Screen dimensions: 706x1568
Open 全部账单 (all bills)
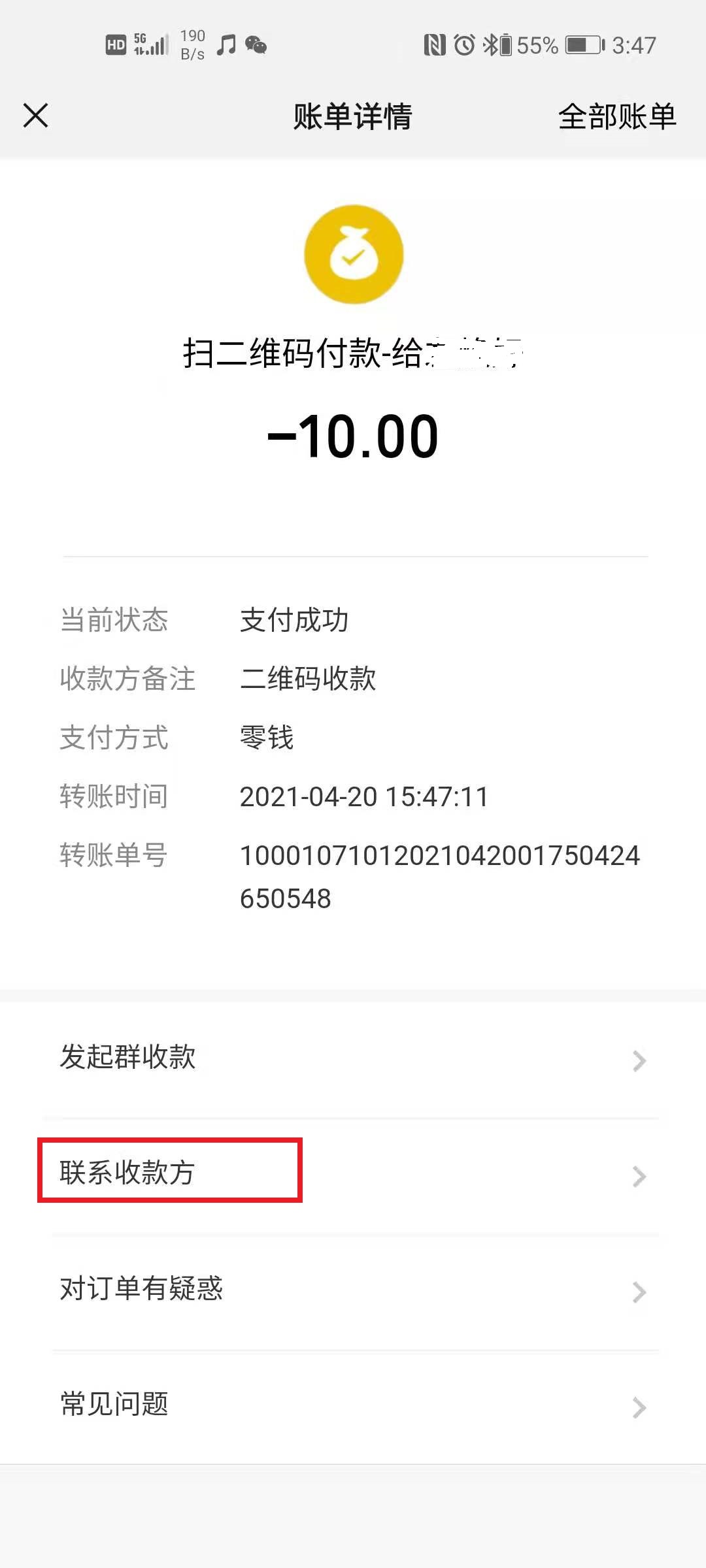(616, 117)
